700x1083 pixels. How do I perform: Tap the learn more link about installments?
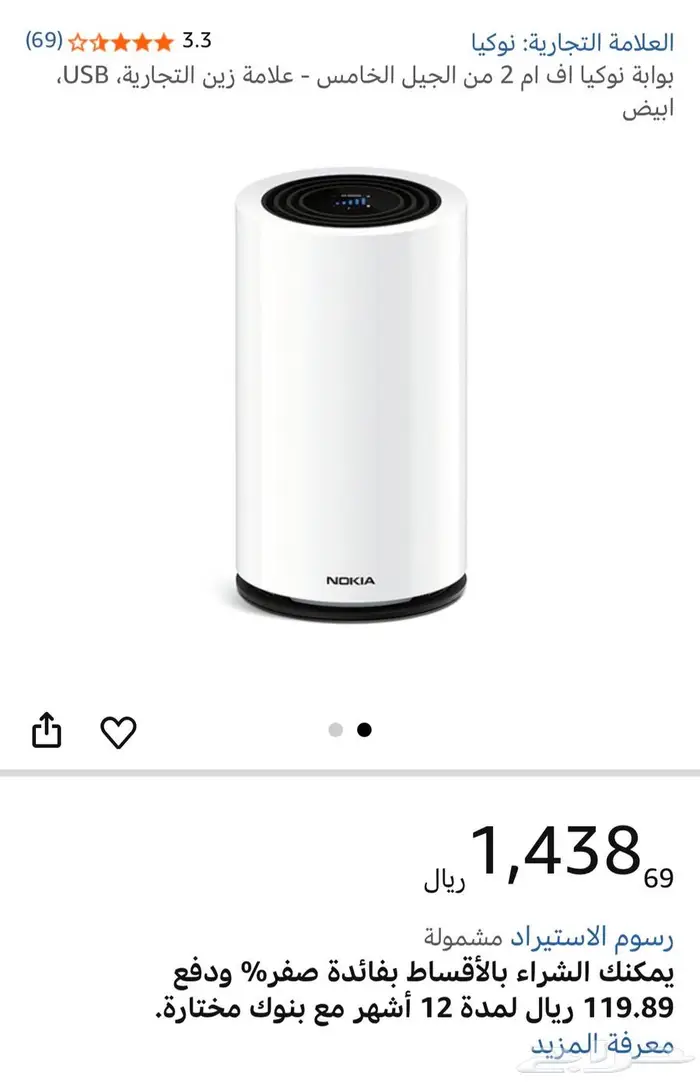pyautogui.click(x=601, y=1045)
